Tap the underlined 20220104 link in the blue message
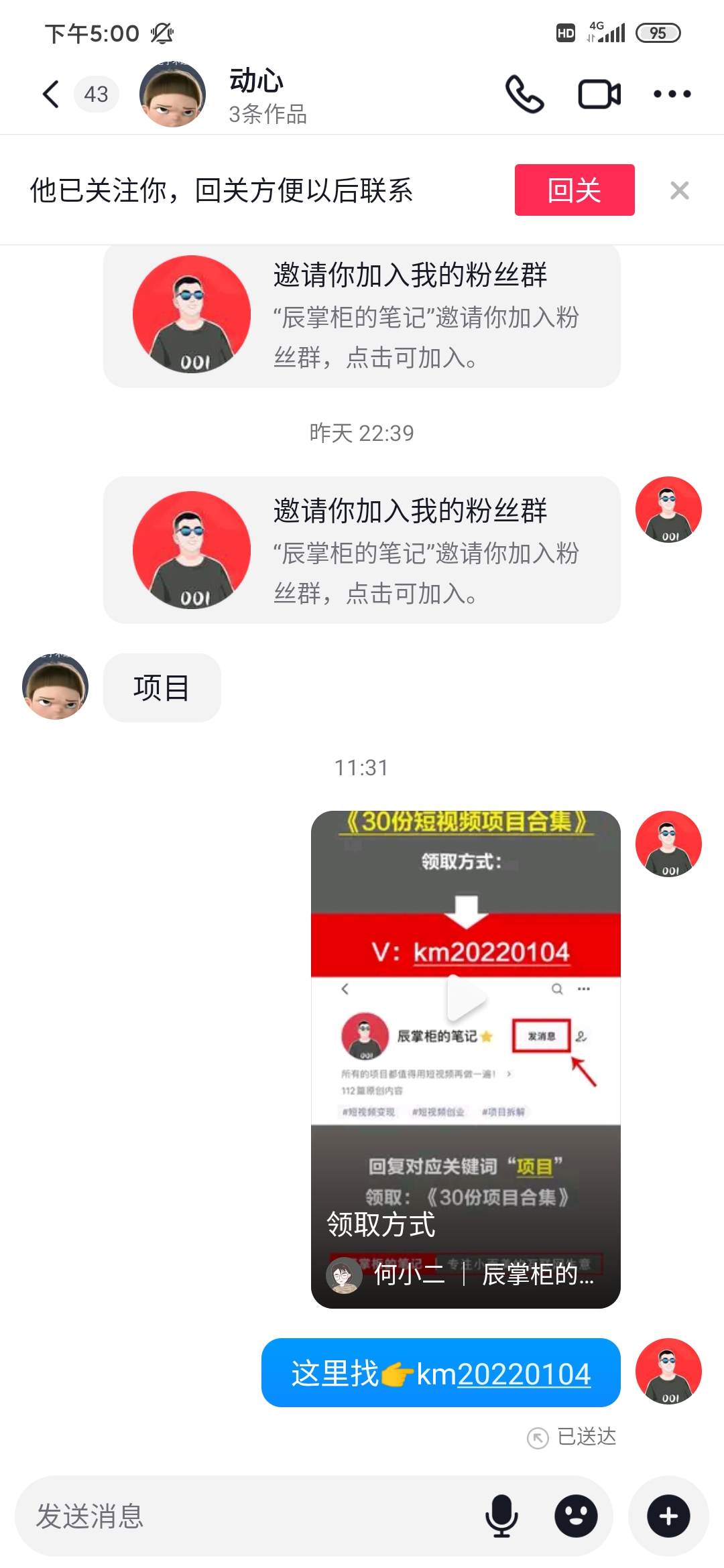The height and width of the screenshot is (1568, 724). (524, 1374)
